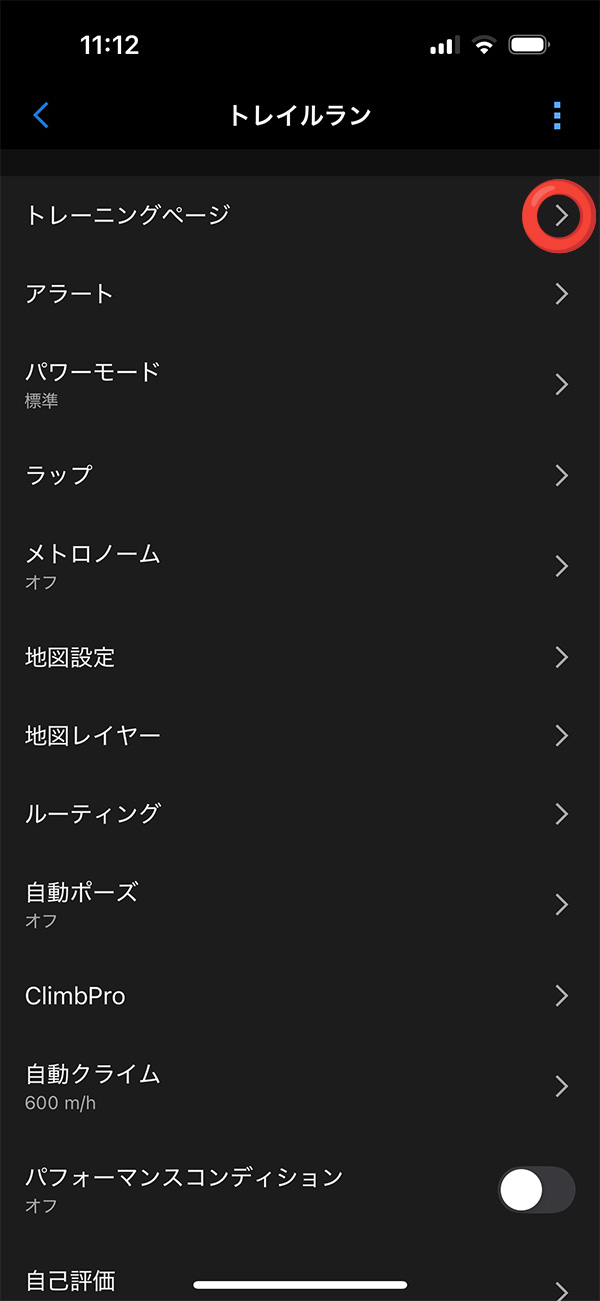Open 地図設定
The height and width of the screenshot is (1301, 600).
coord(300,657)
